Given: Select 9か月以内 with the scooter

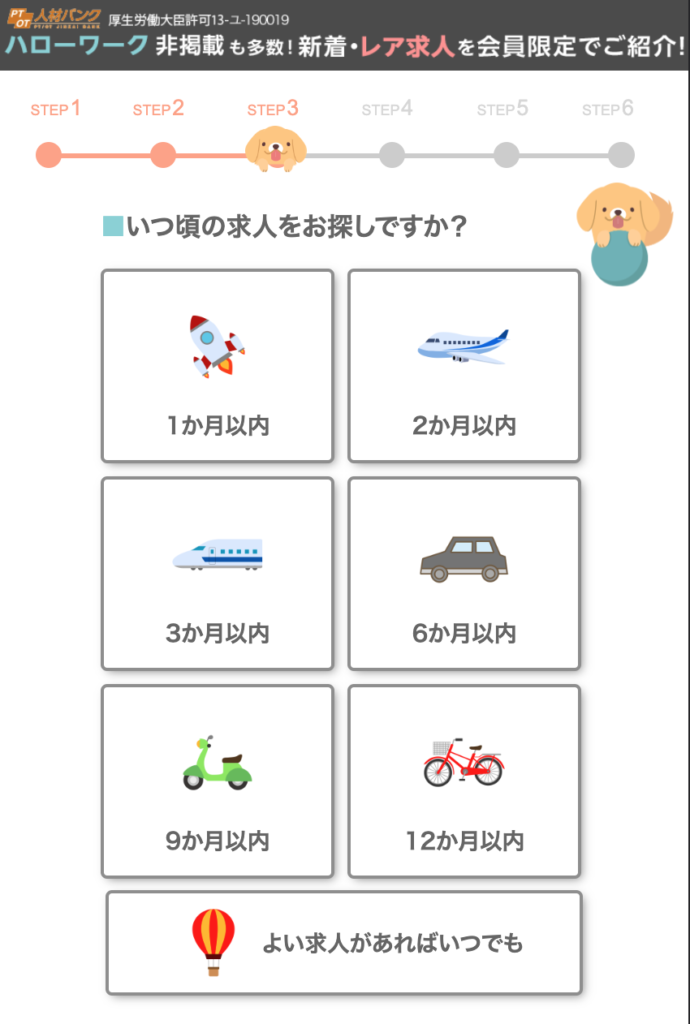Looking at the screenshot, I should coord(217,781).
